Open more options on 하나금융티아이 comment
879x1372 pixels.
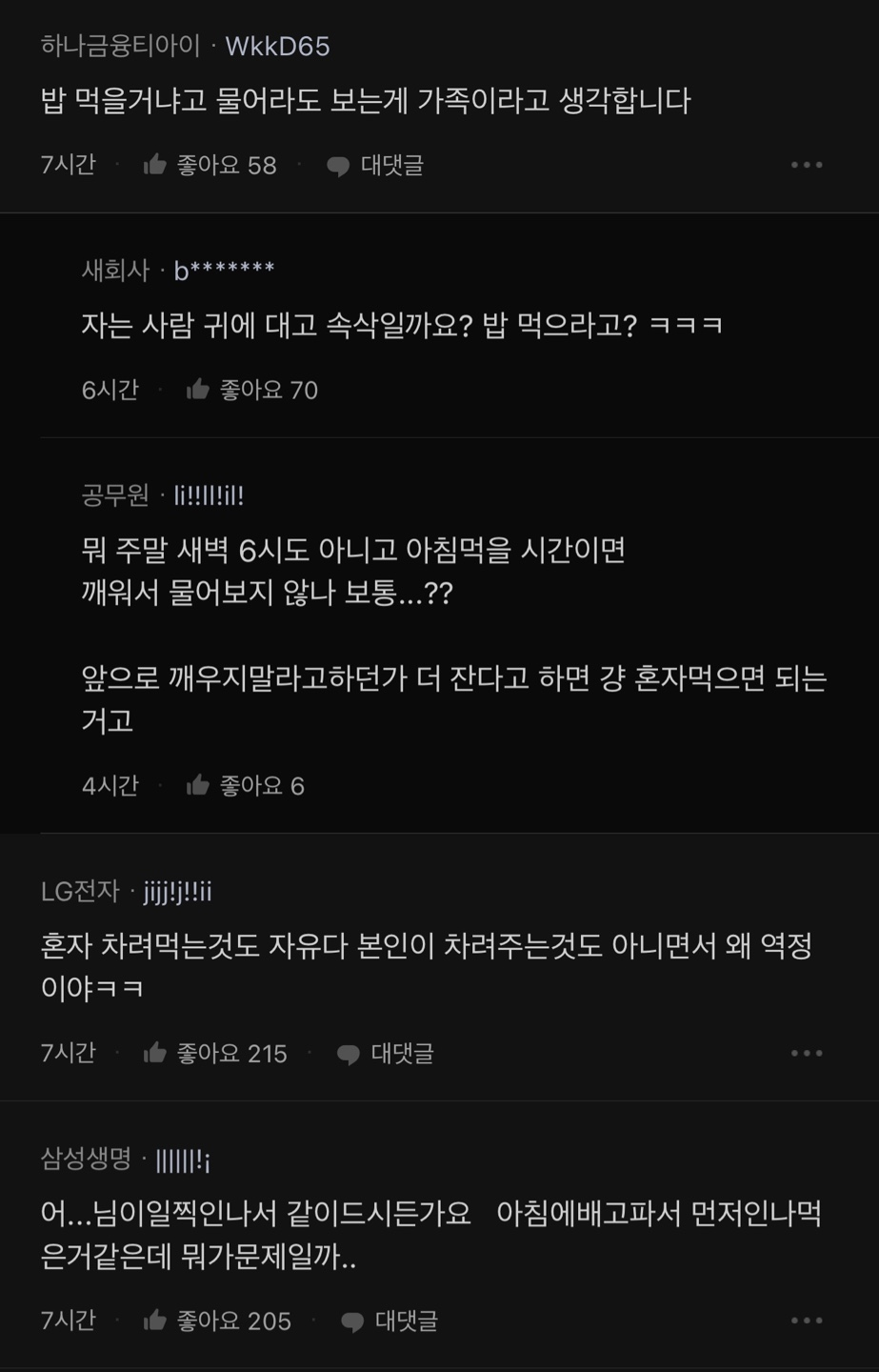click(x=806, y=166)
